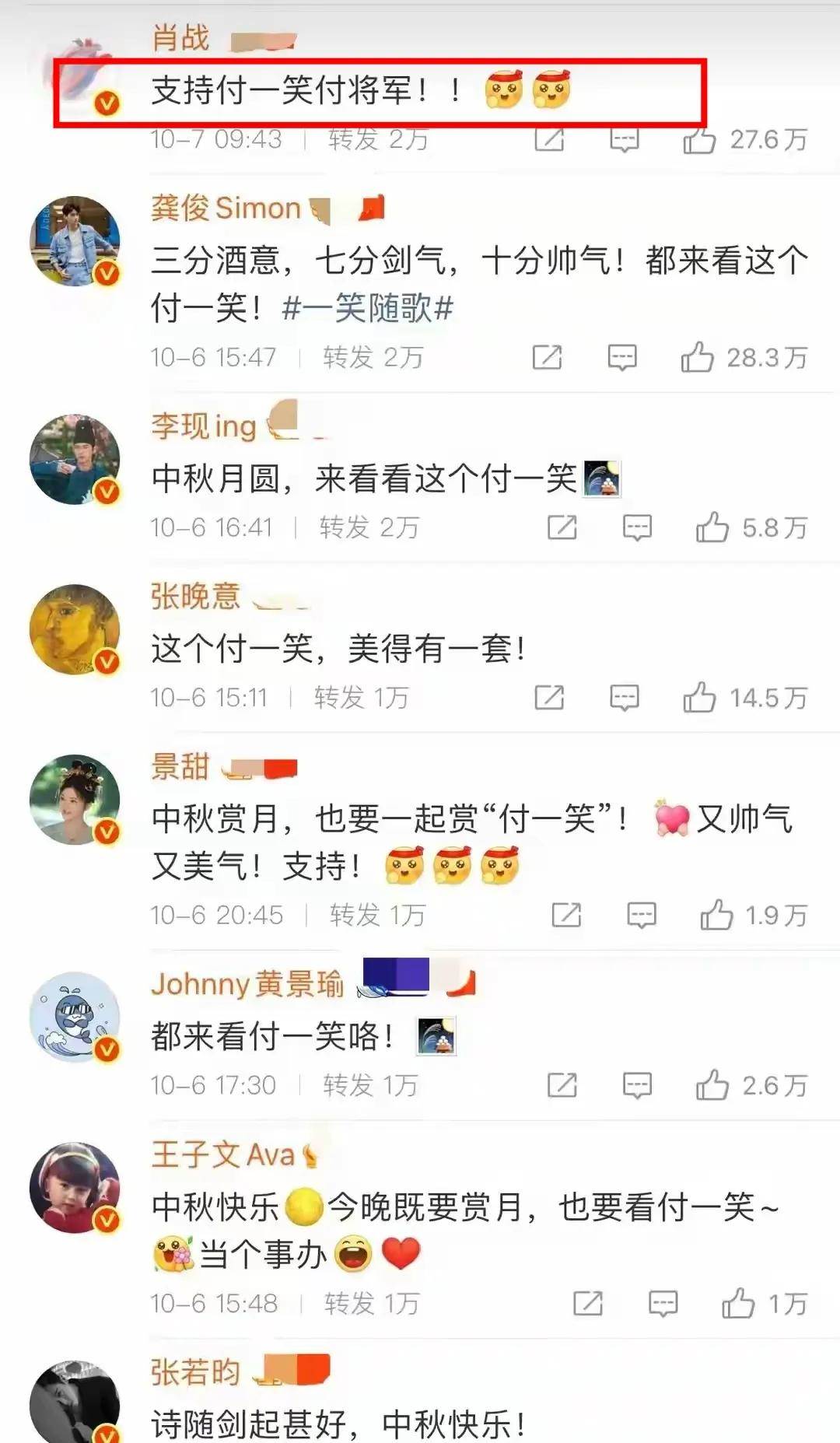
Task: Repost 龚俊Simon's post
Action: pyautogui.click(x=547, y=357)
